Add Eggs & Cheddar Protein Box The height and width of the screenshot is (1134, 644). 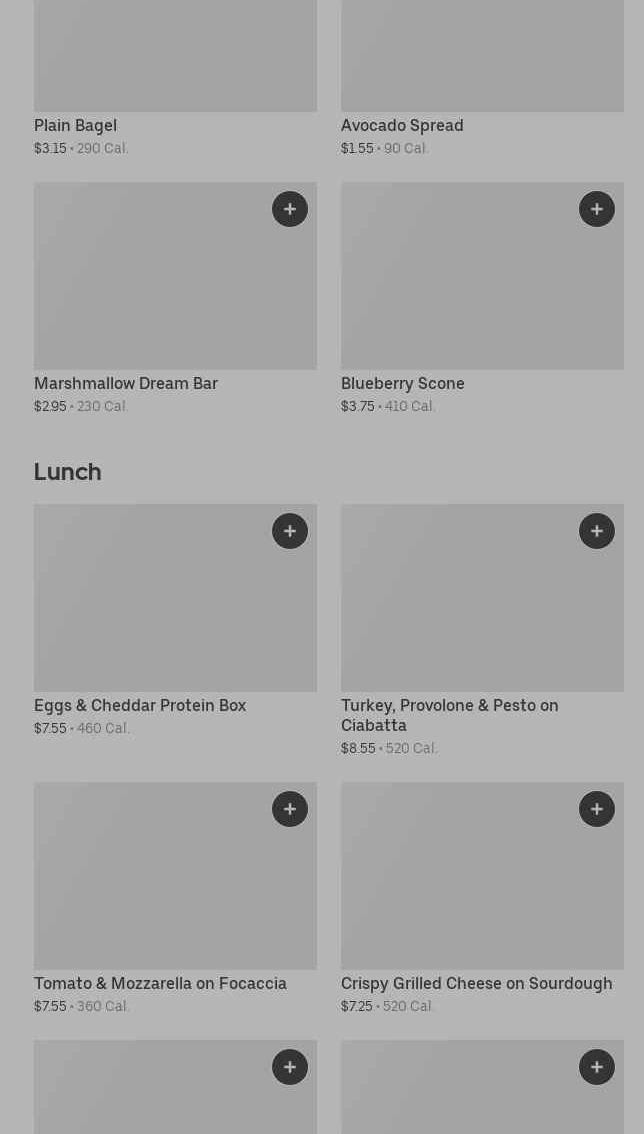[x=289, y=531]
